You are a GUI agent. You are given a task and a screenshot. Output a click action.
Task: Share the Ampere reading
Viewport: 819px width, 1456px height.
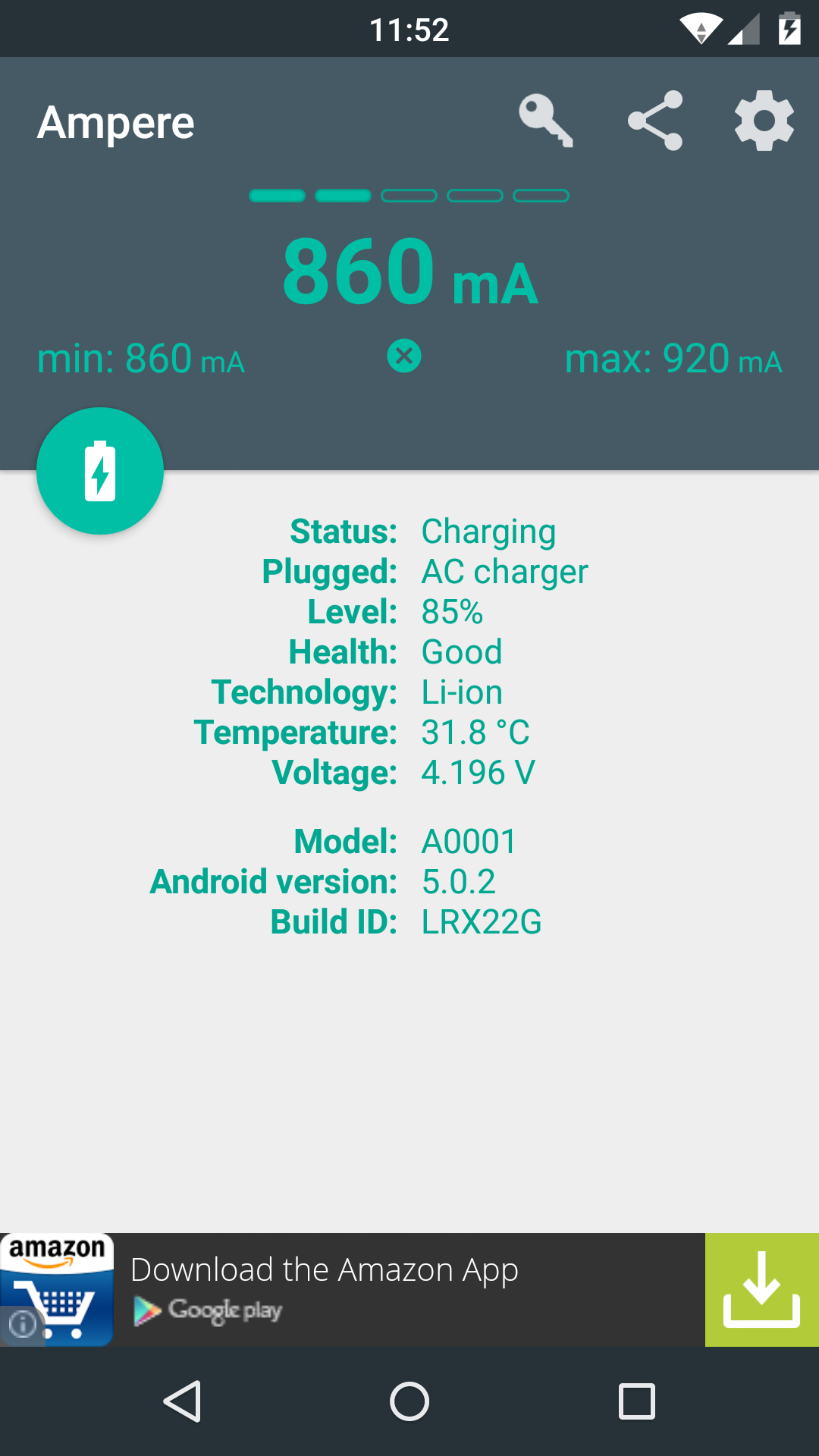(655, 121)
